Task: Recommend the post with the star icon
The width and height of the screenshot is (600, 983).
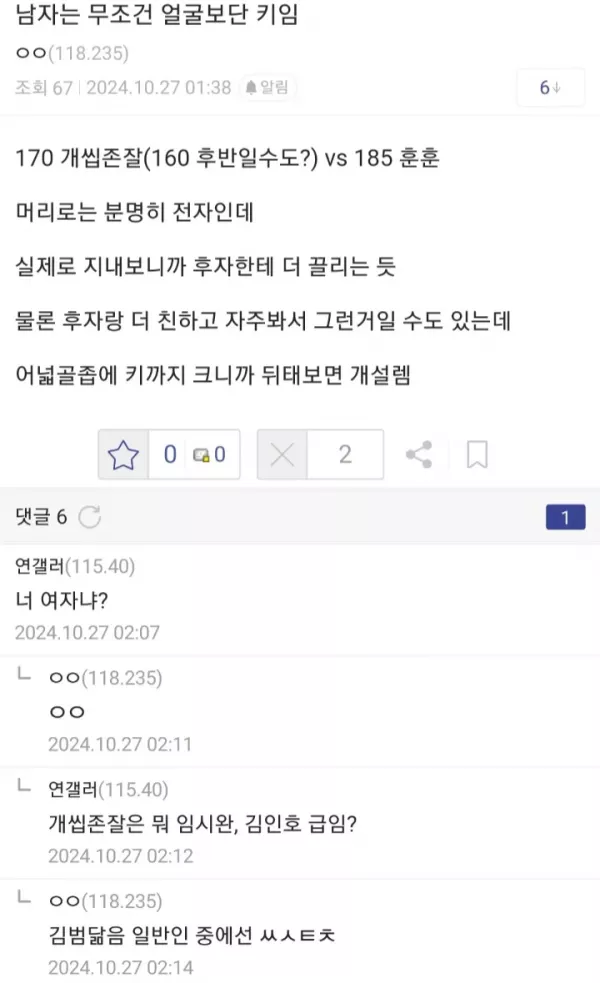Action: pyautogui.click(x=123, y=455)
